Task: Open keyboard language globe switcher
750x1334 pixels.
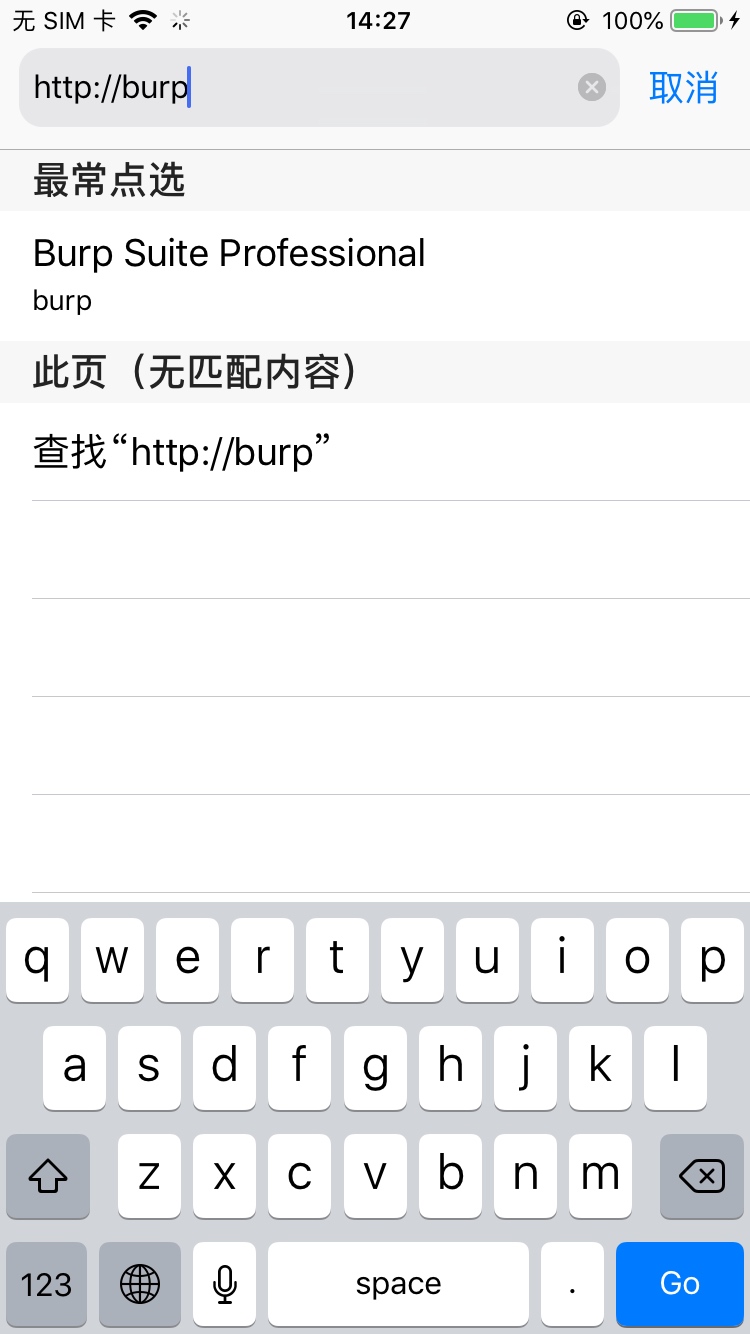Action: click(x=140, y=1283)
